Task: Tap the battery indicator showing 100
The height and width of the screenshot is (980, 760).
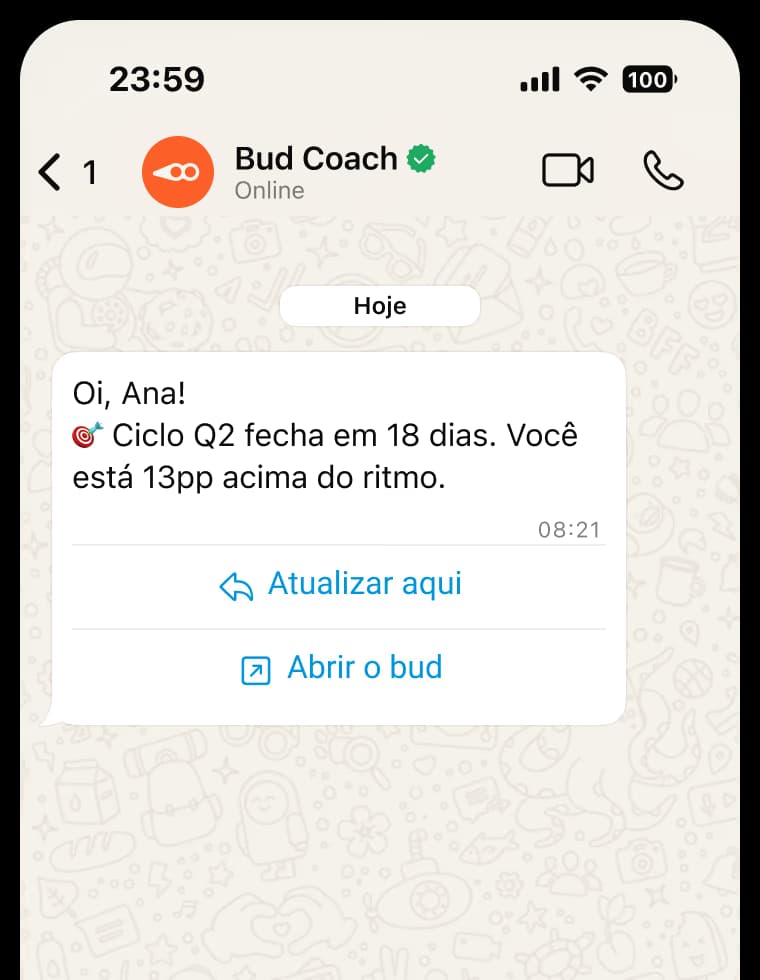Action: pos(649,79)
